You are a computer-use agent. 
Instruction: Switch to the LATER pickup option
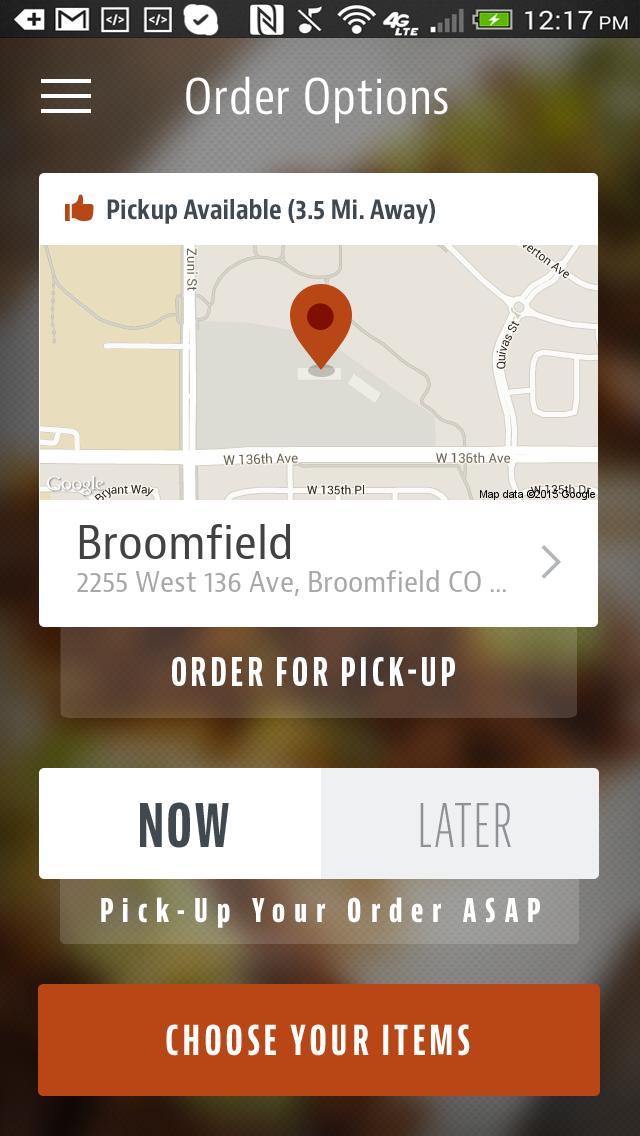pos(460,824)
